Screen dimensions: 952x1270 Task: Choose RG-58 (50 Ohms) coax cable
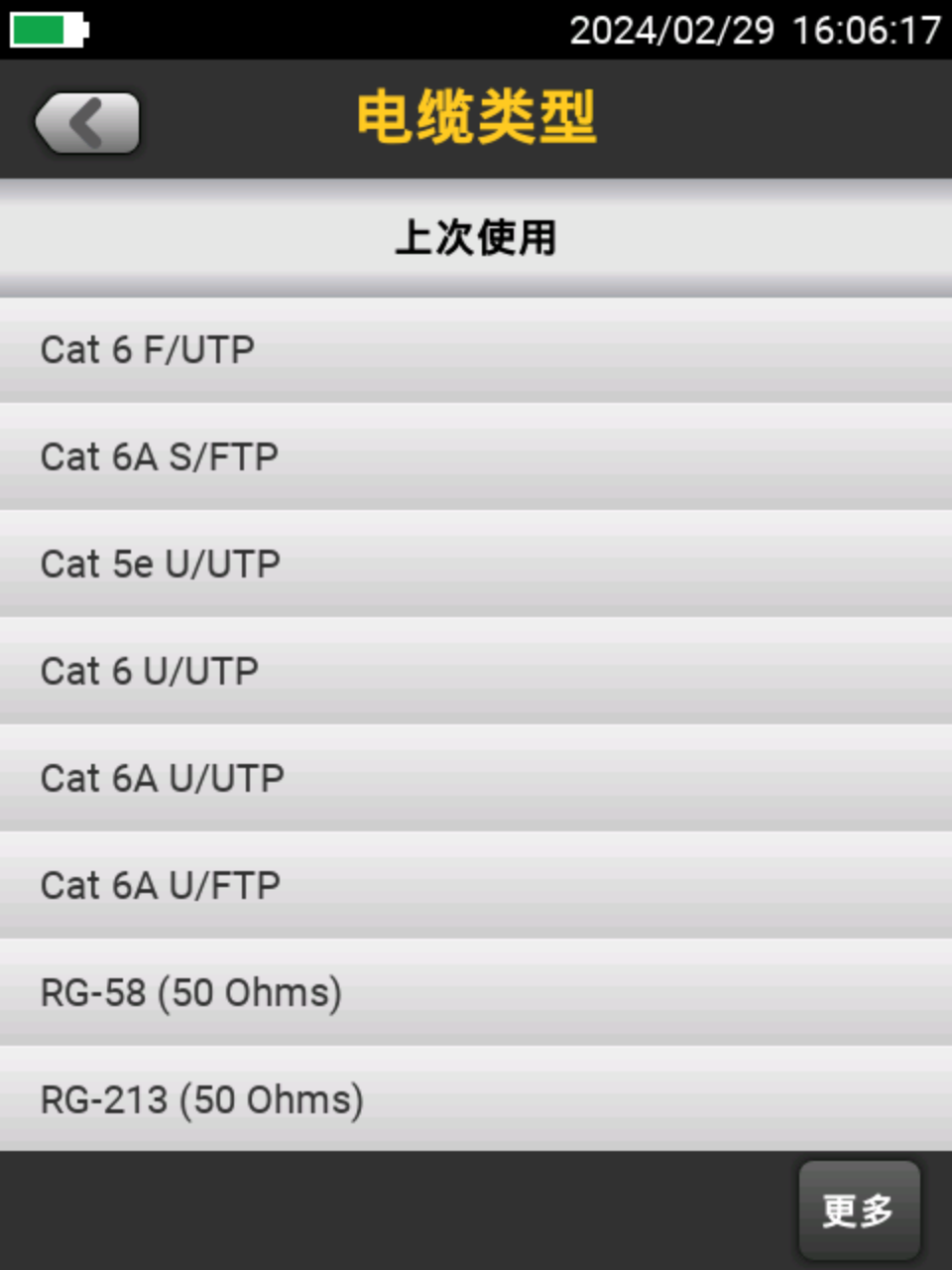[x=476, y=993]
